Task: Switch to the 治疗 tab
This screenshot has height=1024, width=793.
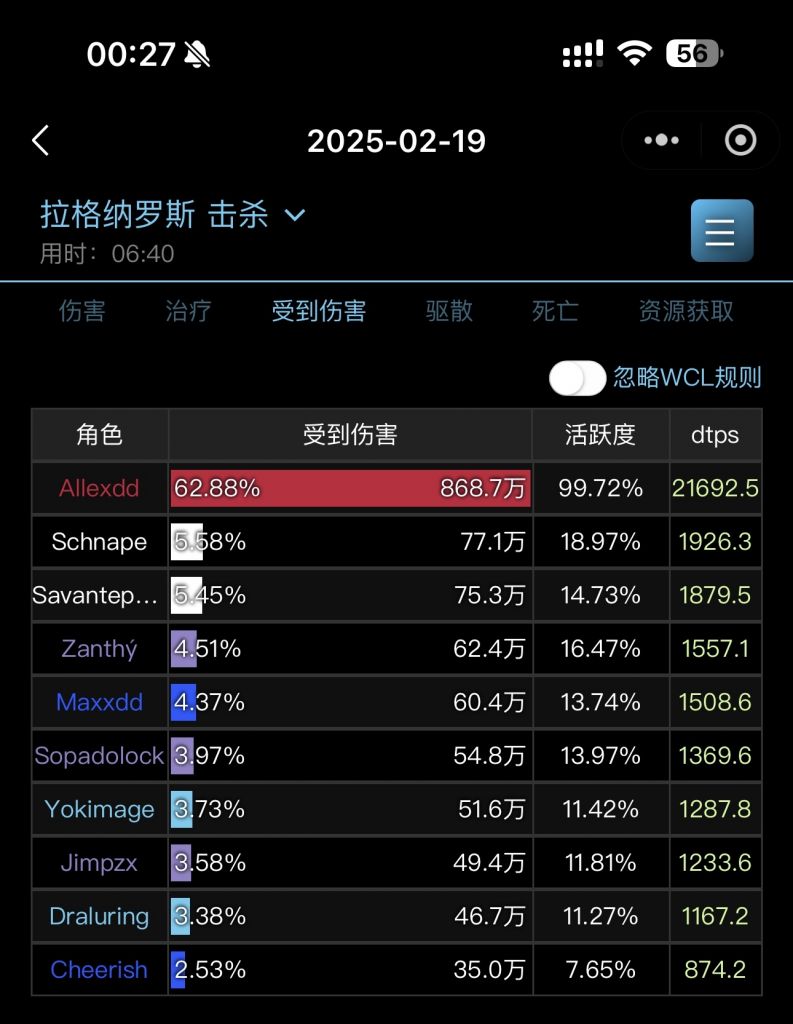Action: [x=187, y=311]
